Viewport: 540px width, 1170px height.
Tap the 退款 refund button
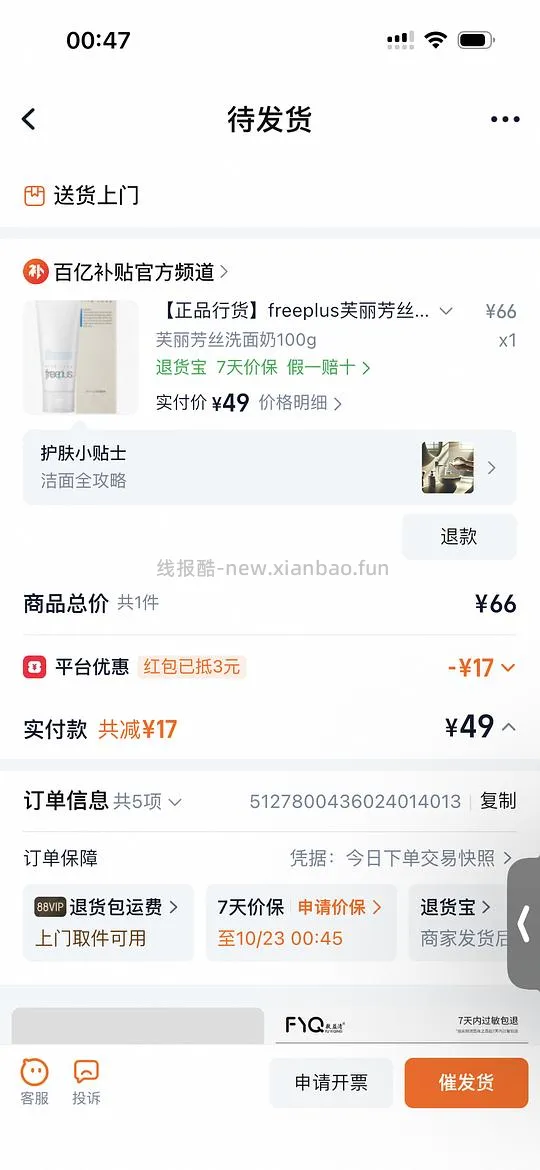pyautogui.click(x=459, y=536)
